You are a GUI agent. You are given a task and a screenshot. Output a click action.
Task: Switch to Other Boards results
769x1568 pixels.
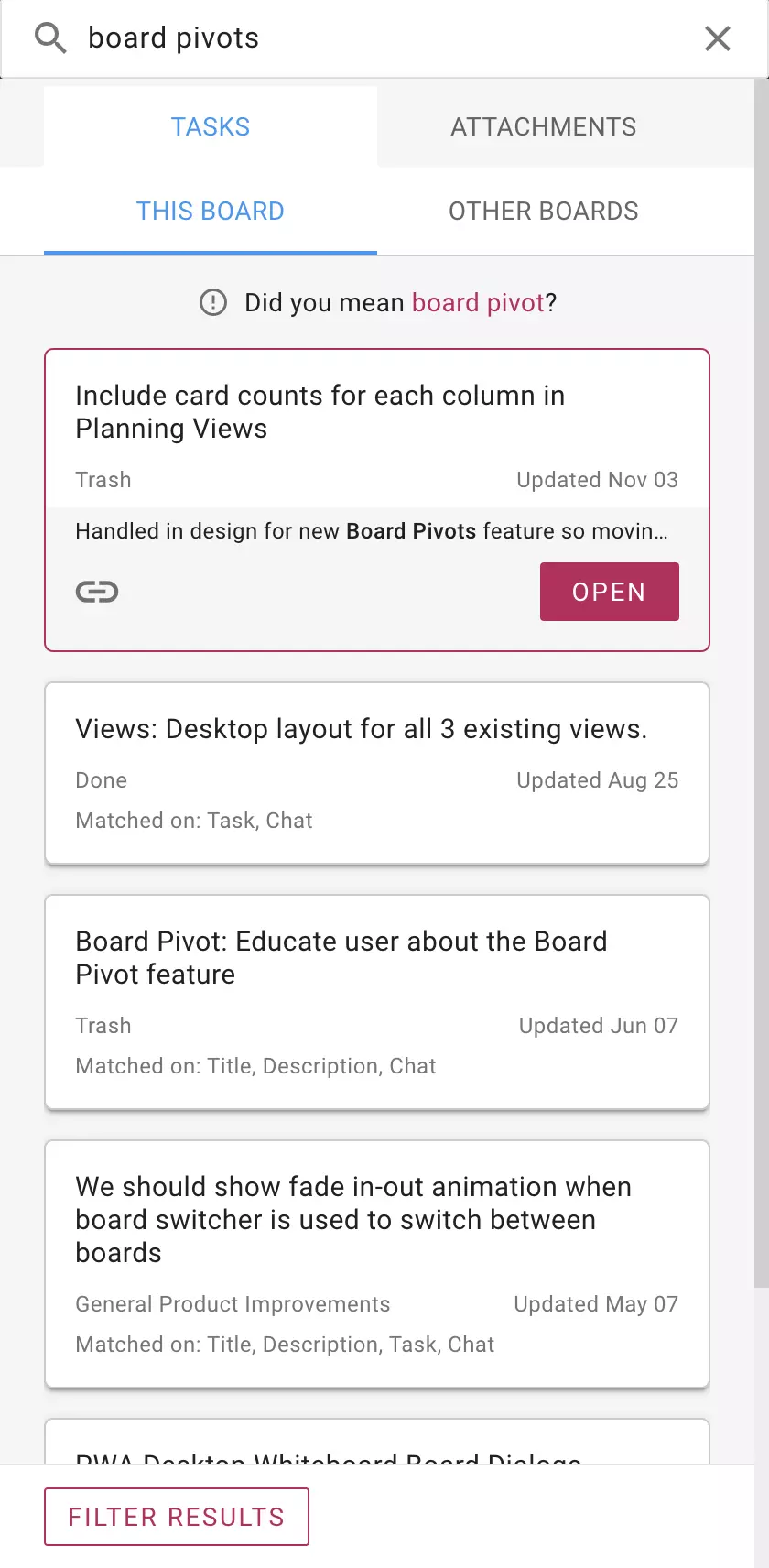click(544, 212)
